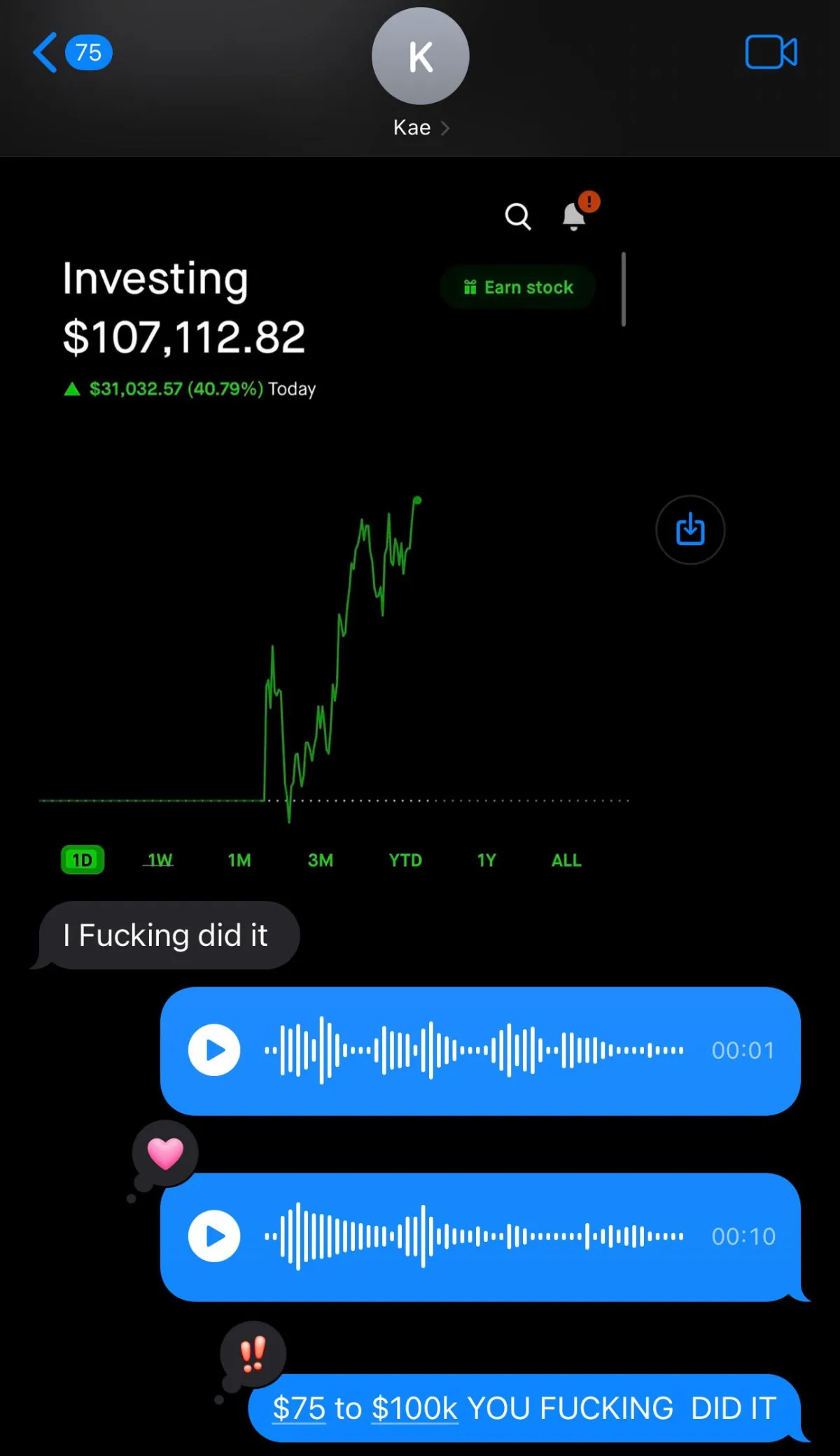Tap the underlined $100k amount
840x1456 pixels.
414,1408
